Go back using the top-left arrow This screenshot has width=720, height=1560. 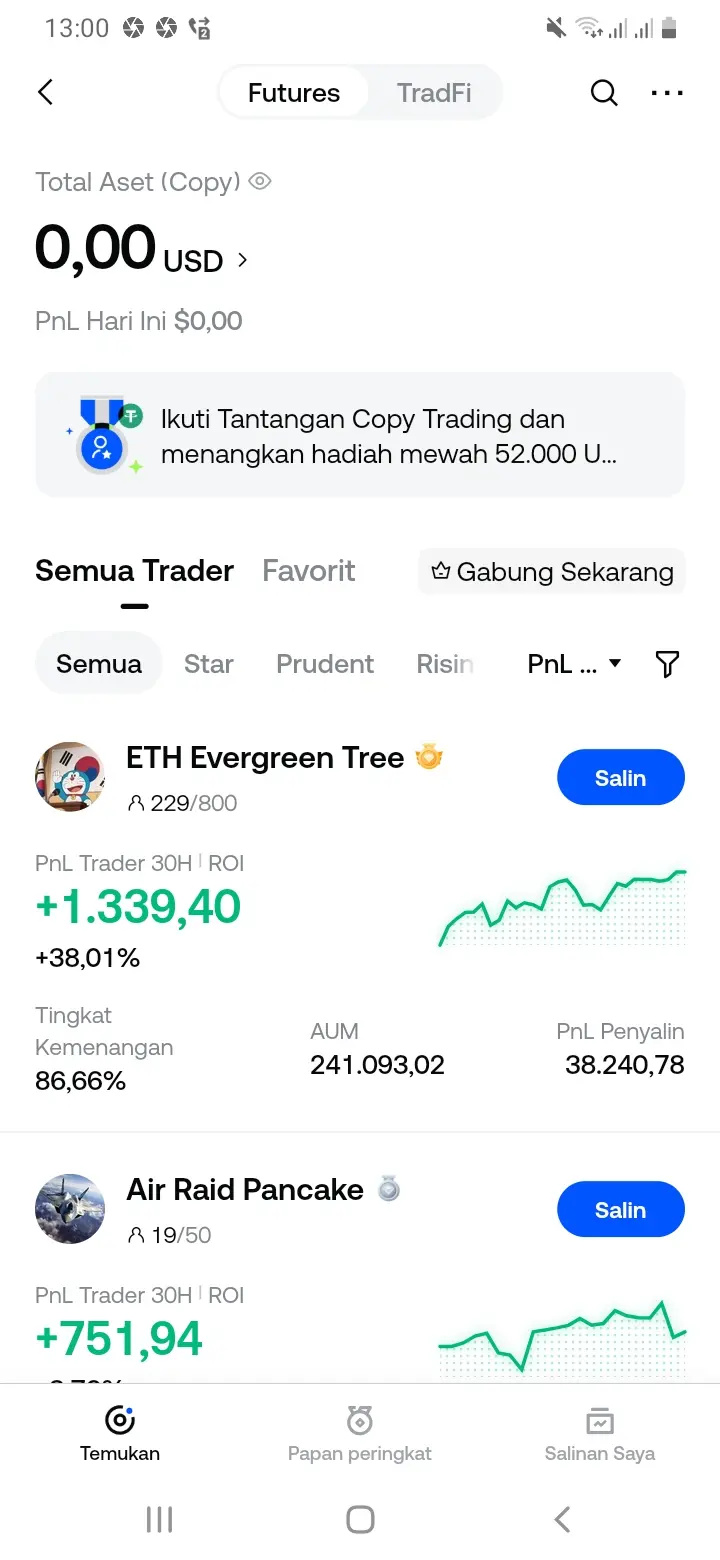coord(45,93)
